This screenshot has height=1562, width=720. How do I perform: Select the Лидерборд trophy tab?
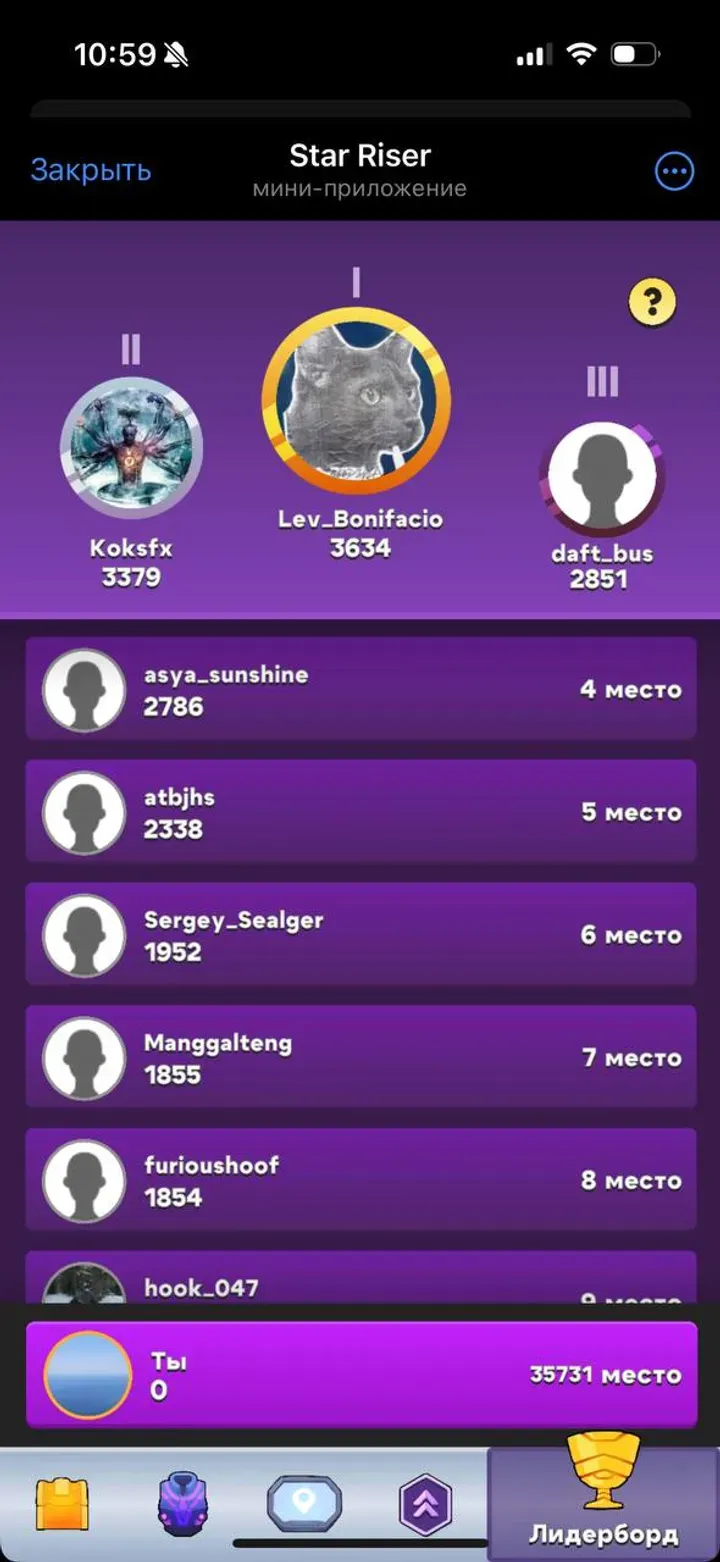pyautogui.click(x=603, y=1498)
